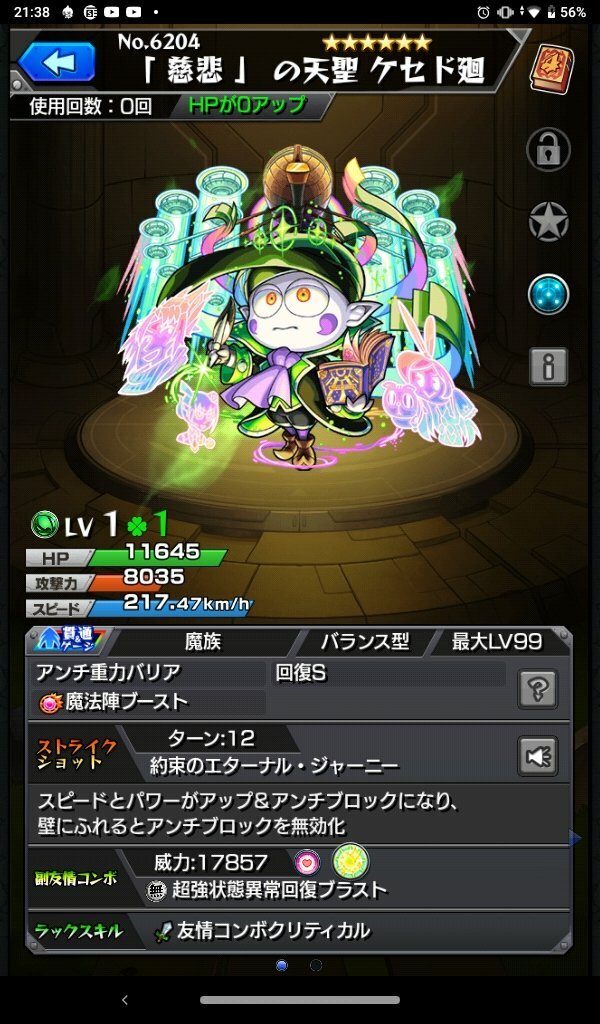
Task: Toggle the lock icon for this monster
Action: (x=548, y=151)
